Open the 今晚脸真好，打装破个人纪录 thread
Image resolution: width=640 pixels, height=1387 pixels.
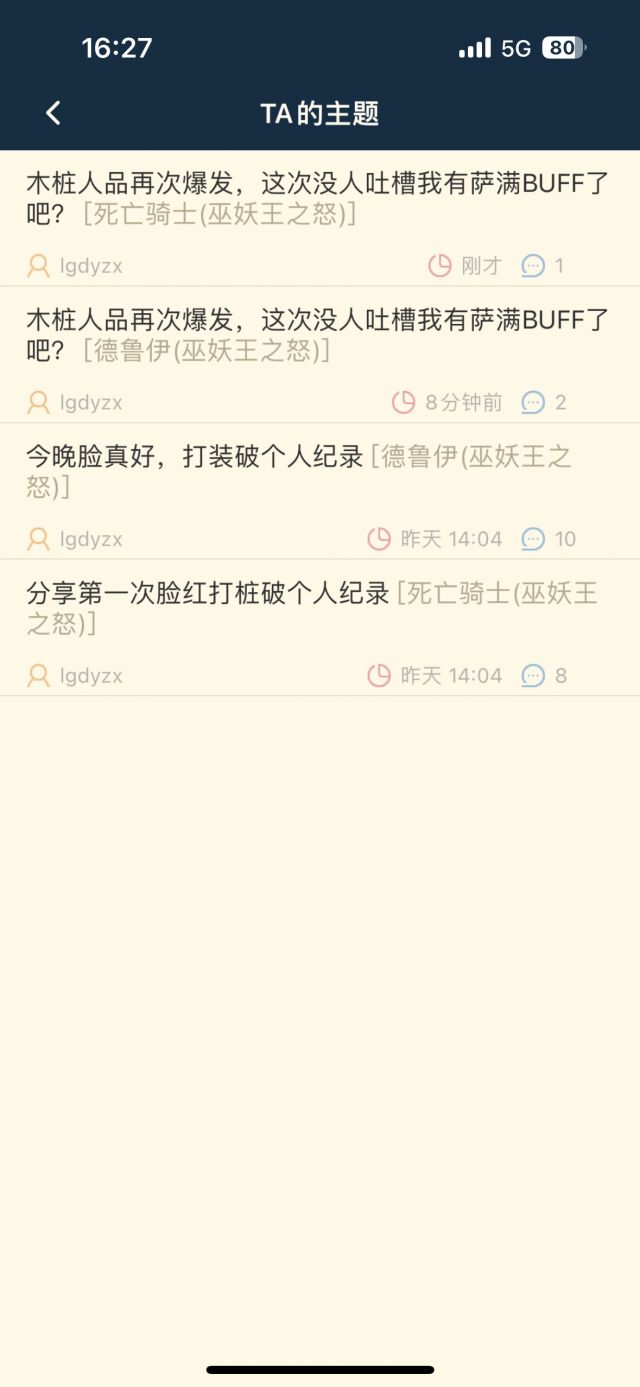(x=320, y=491)
